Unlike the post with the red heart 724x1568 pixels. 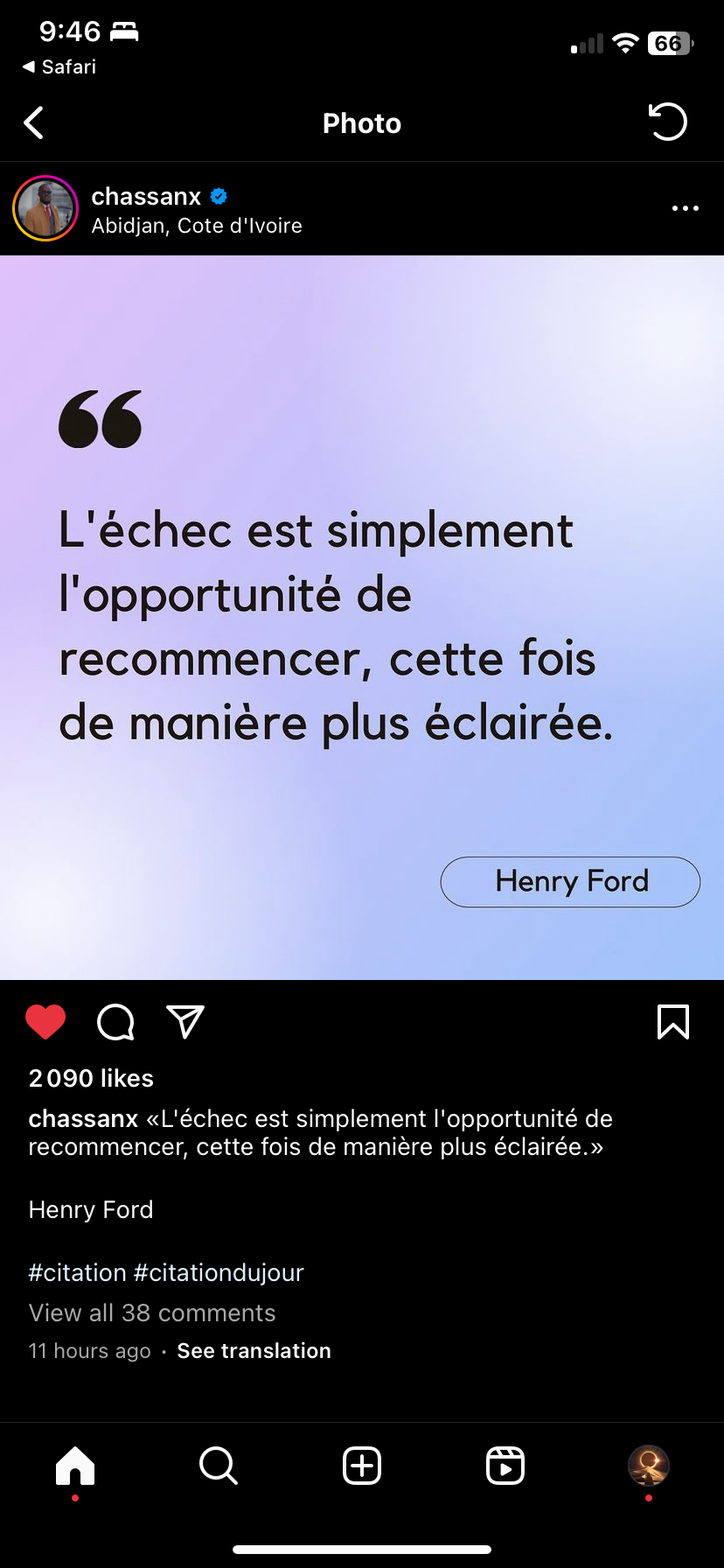tap(45, 1022)
